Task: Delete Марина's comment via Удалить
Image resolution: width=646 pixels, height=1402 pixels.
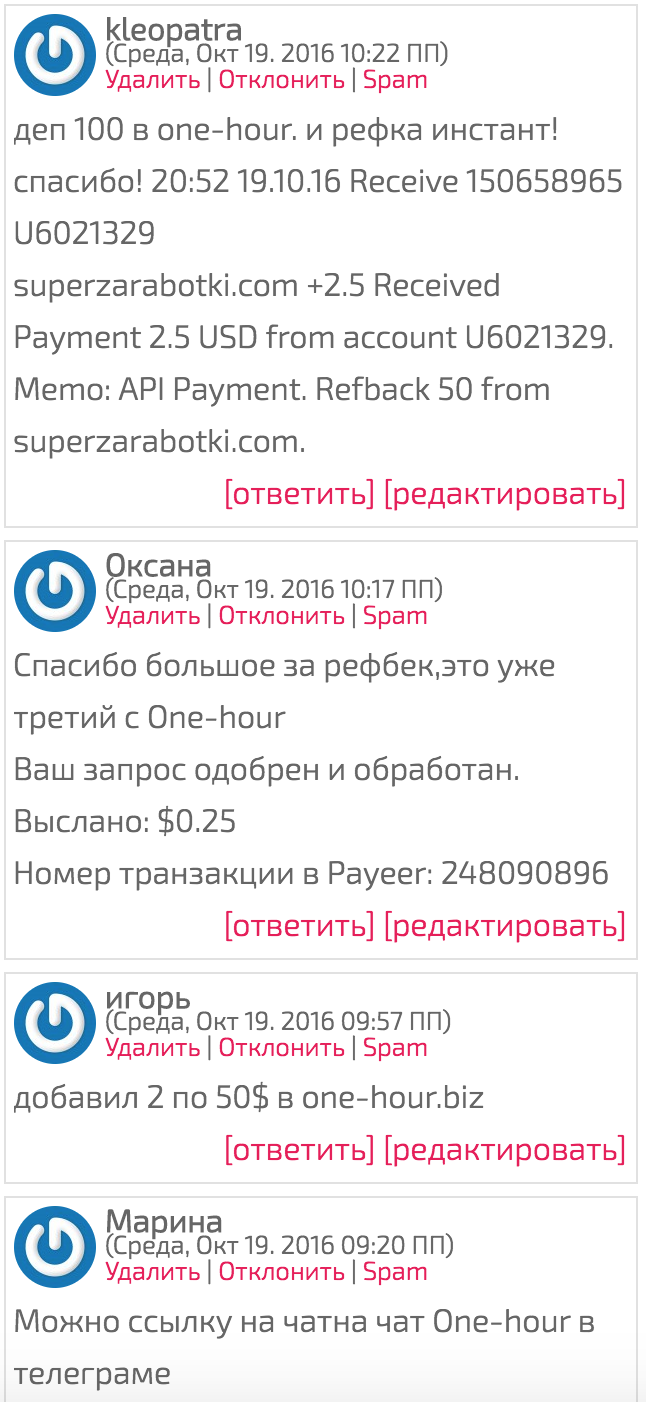Action: coord(153,1272)
